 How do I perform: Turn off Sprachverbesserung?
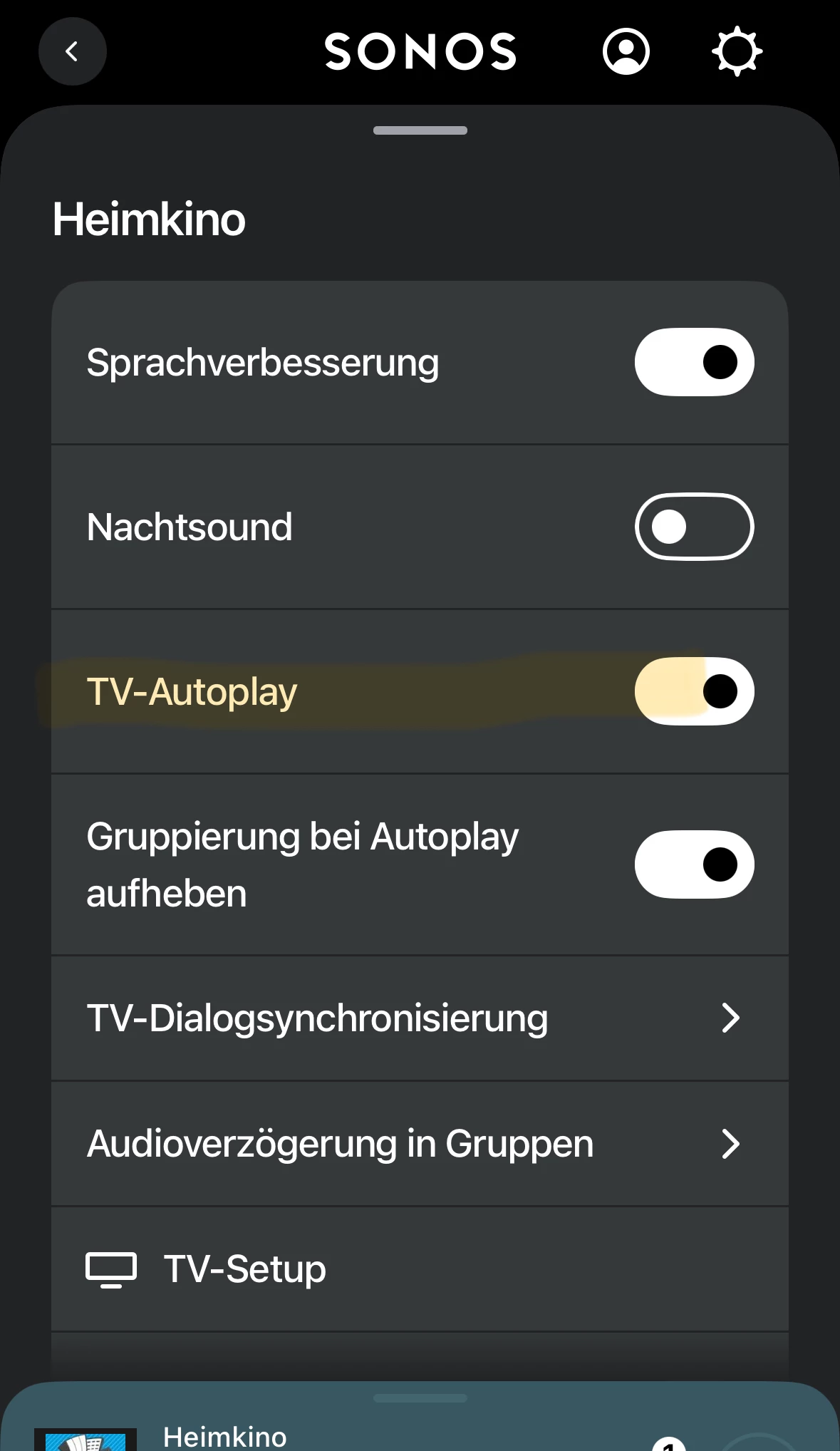[694, 362]
